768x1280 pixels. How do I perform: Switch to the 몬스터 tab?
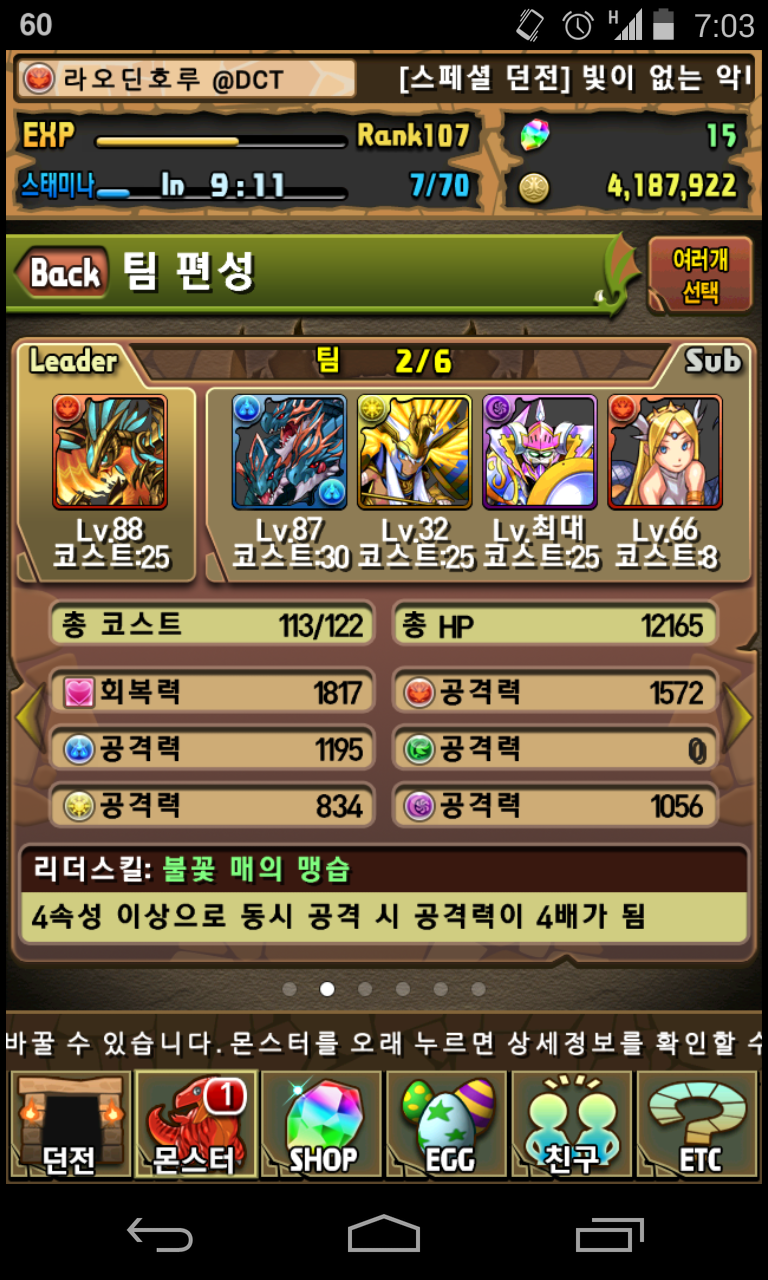coord(196,1126)
